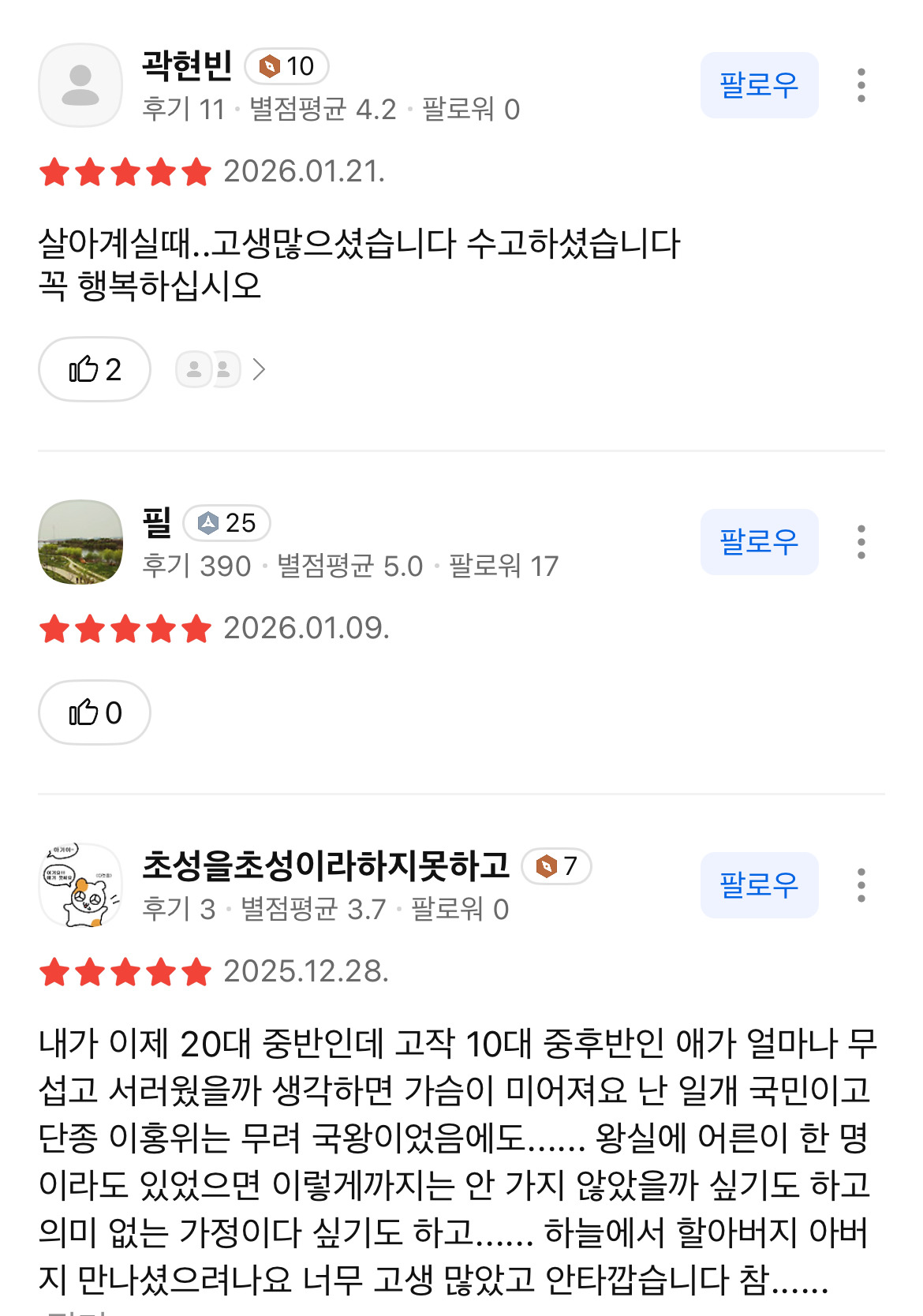
Task: View users who liked 곽현빈's review
Action: point(220,369)
